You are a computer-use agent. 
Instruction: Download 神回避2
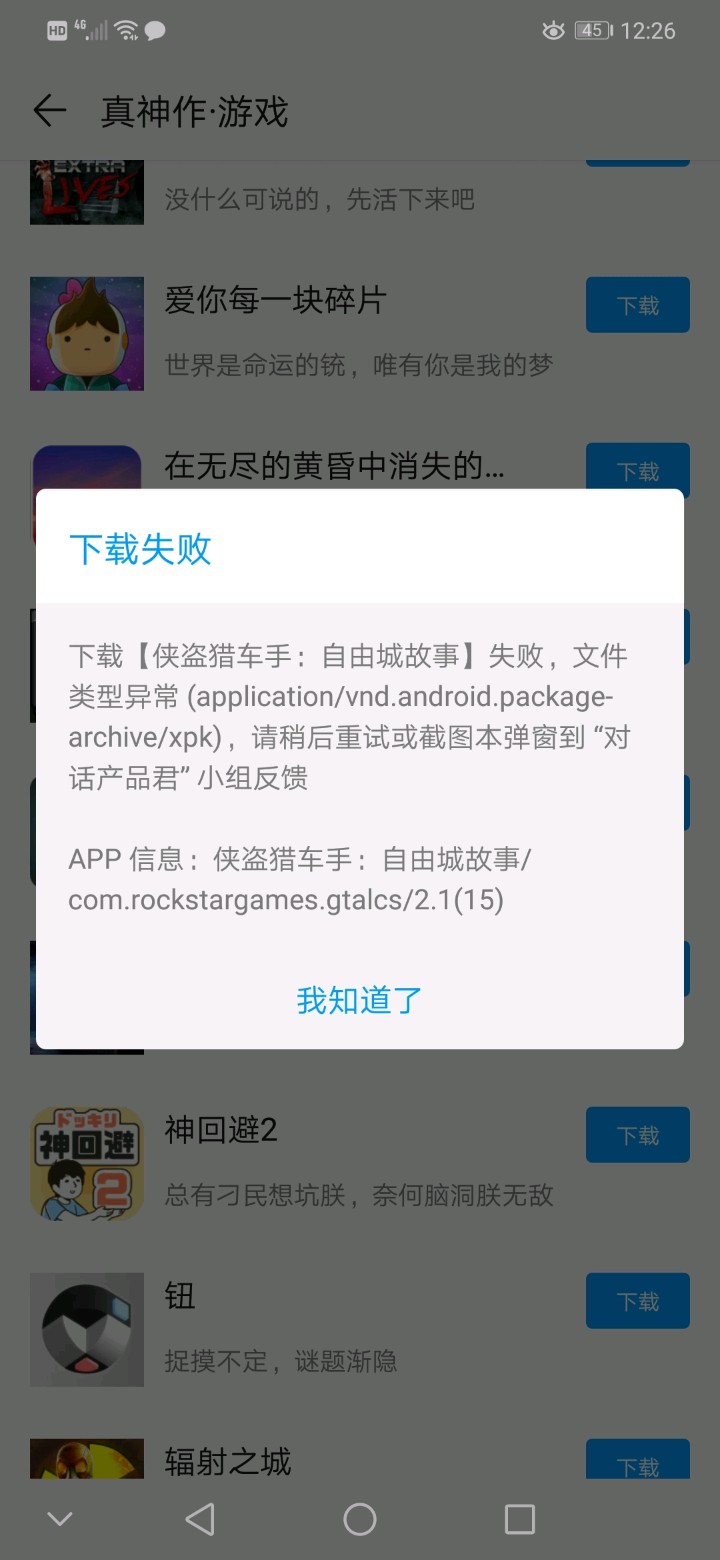[x=637, y=1135]
